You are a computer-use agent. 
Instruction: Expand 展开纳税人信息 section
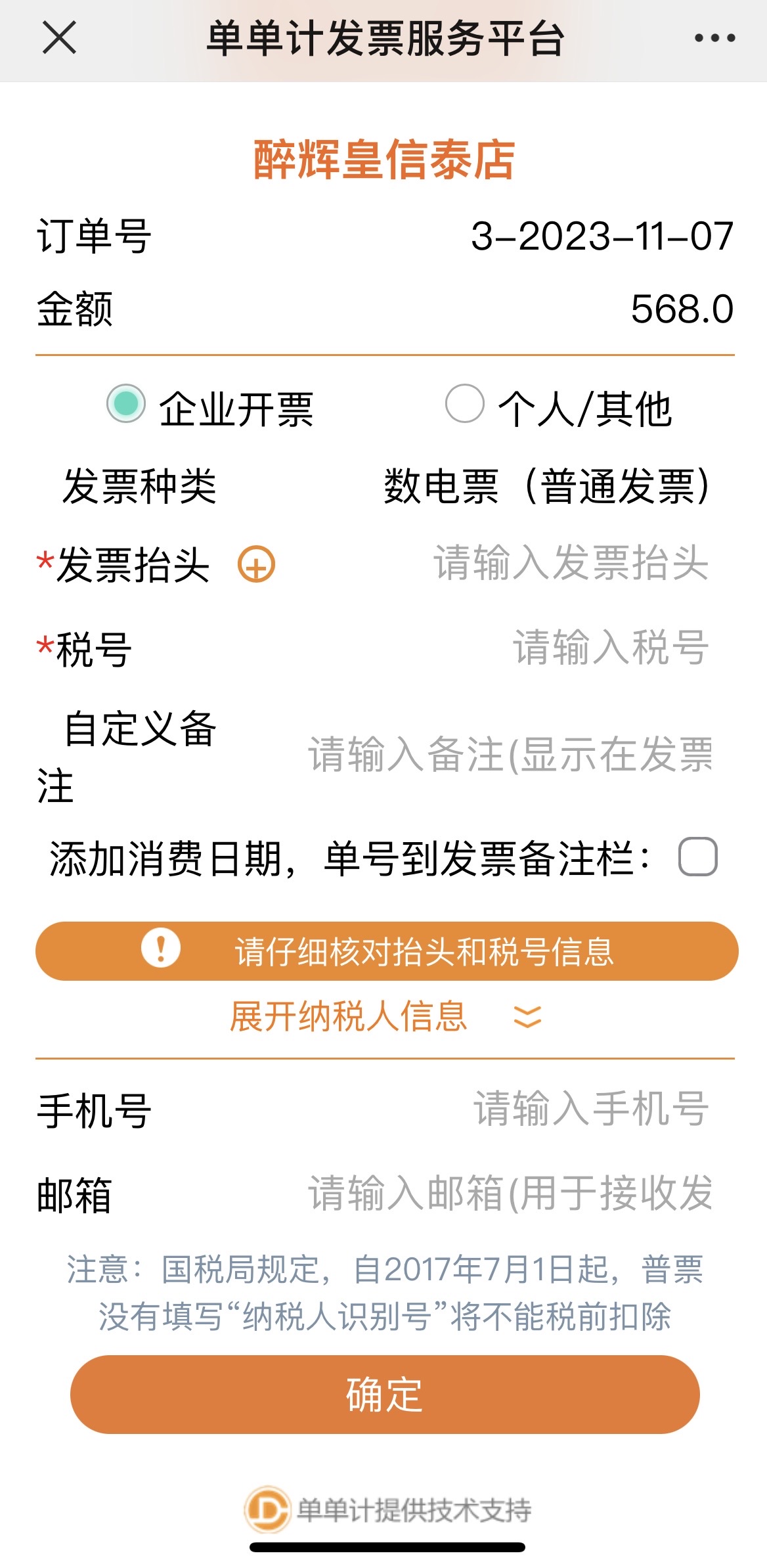385,1016
